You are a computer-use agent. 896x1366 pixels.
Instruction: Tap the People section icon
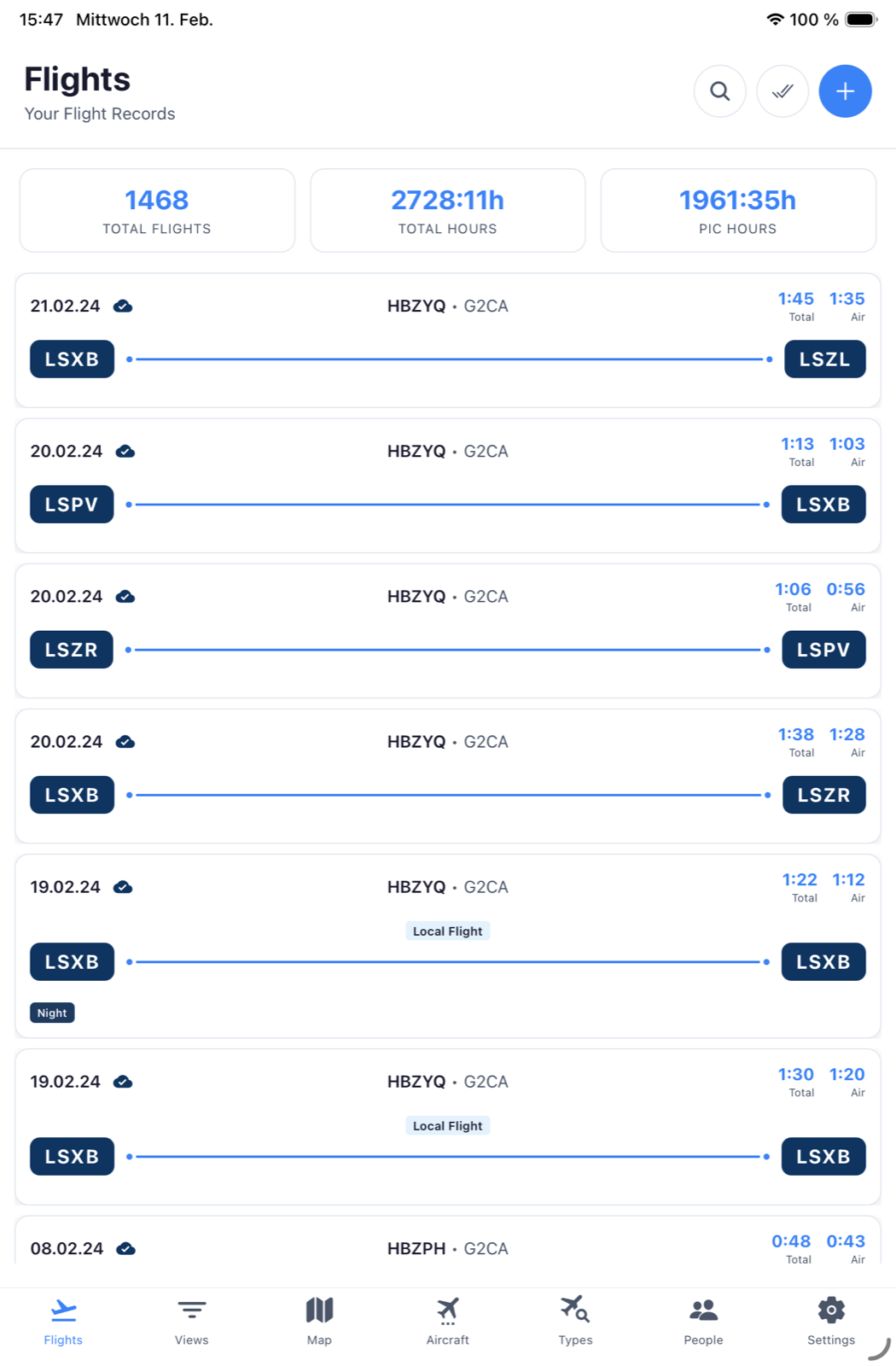[x=703, y=1311]
